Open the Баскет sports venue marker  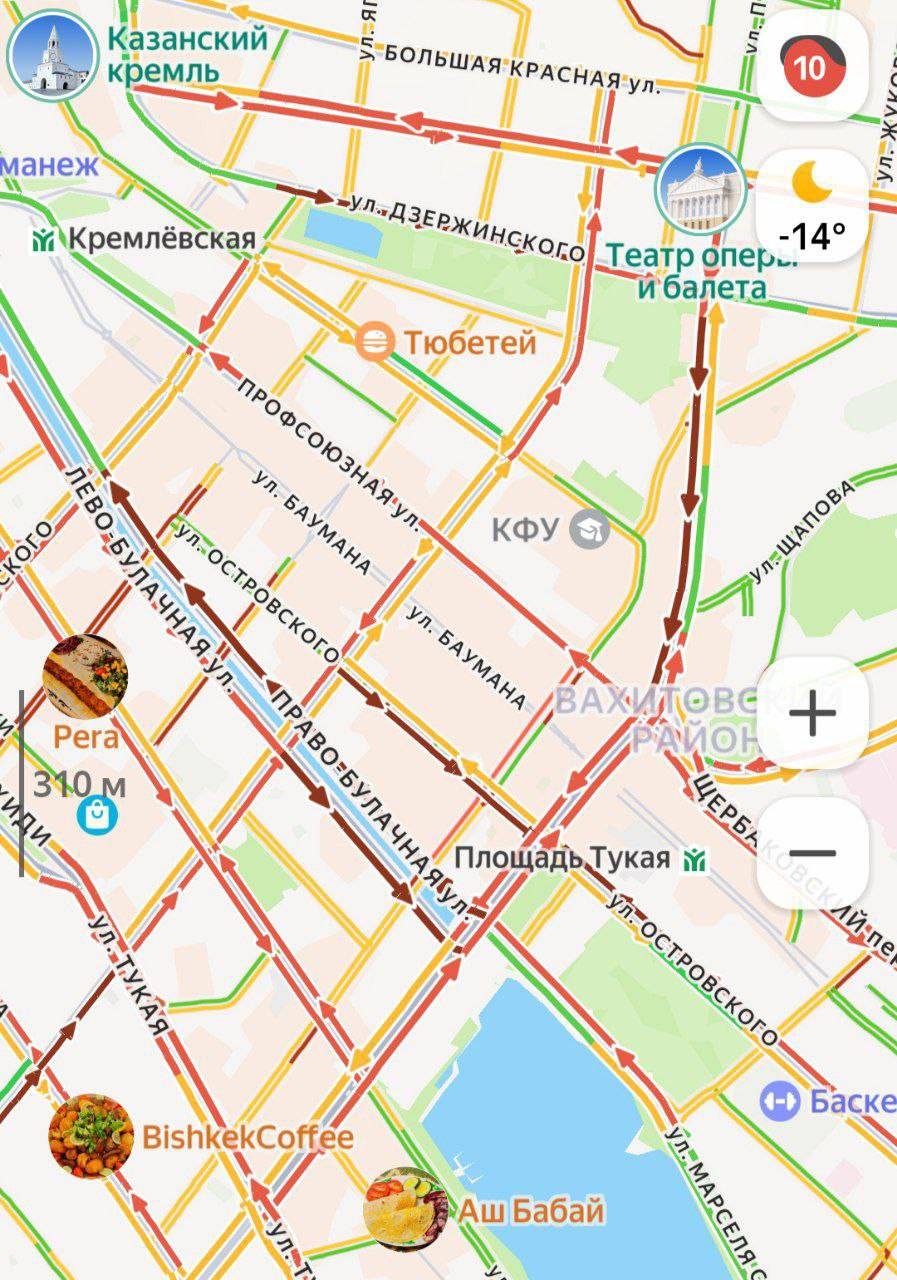tap(780, 1102)
